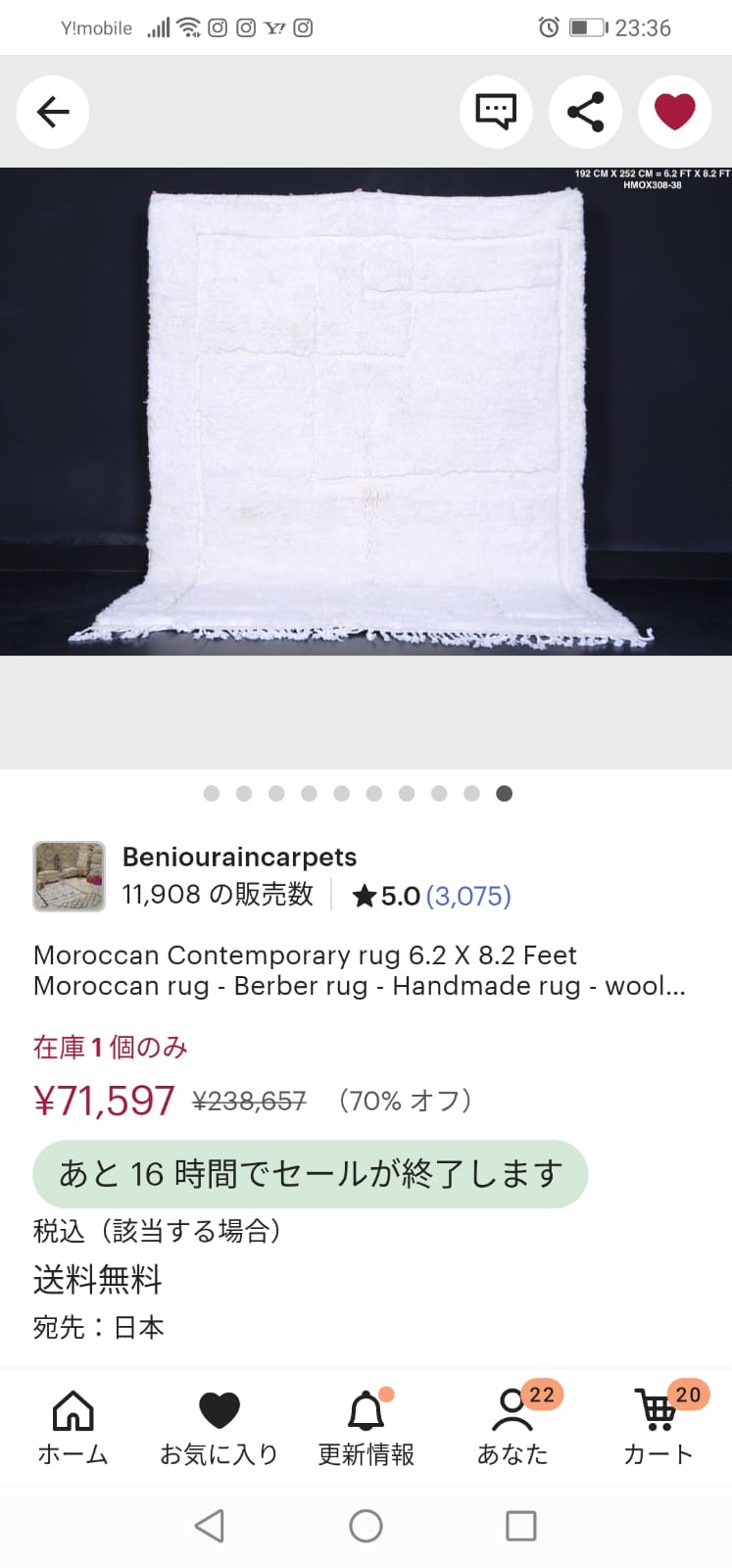732x1568 pixels.
Task: Tap the system recent apps button
Action: click(520, 1526)
